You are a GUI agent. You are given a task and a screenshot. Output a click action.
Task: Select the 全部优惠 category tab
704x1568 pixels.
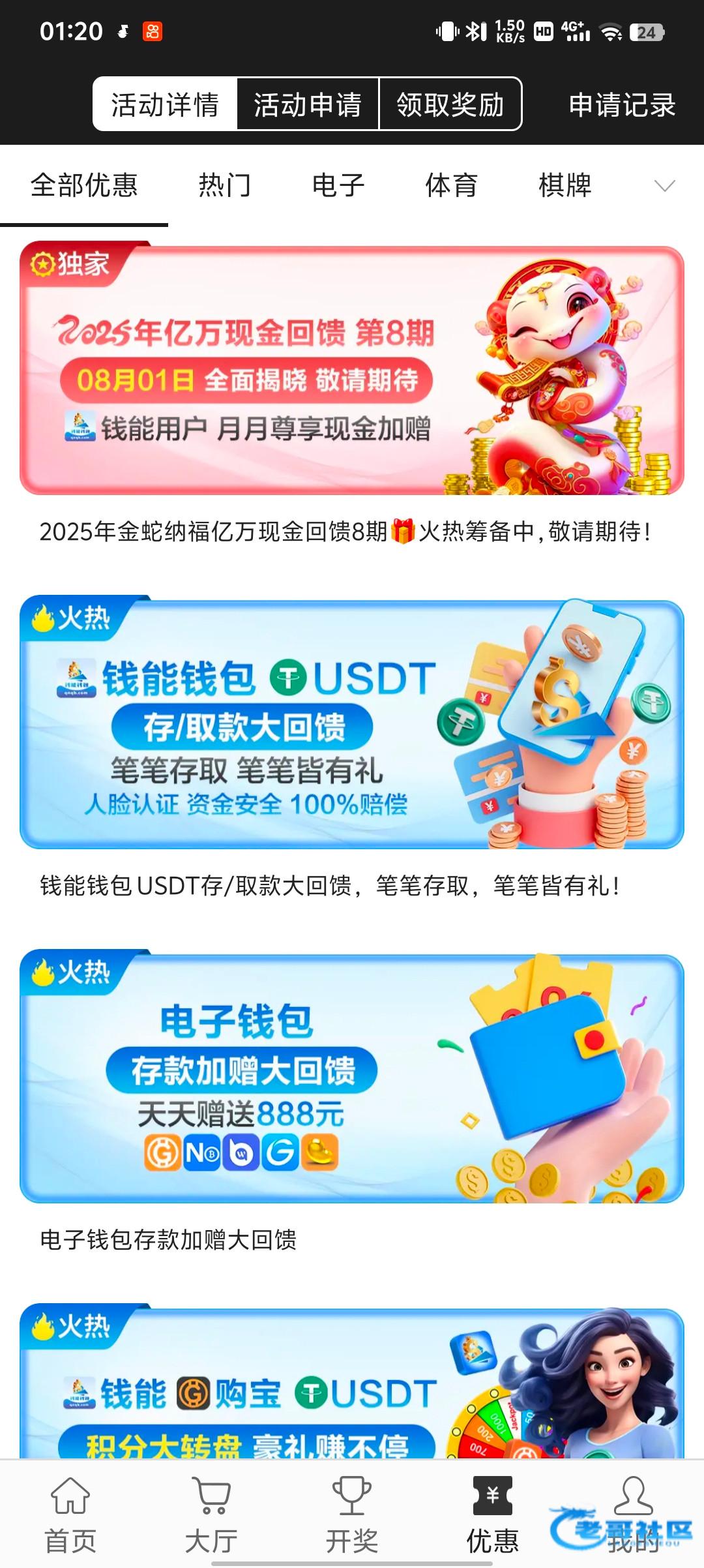click(x=84, y=186)
